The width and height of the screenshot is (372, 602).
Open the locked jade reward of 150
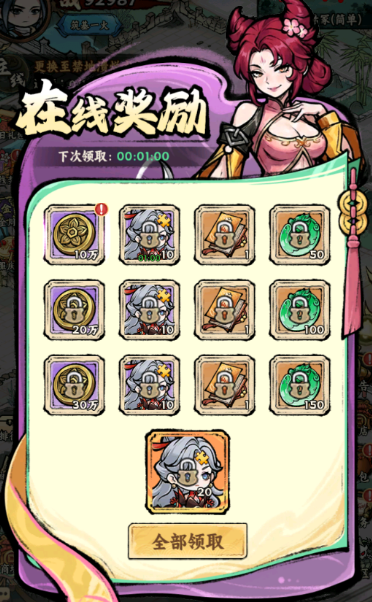pos(300,385)
